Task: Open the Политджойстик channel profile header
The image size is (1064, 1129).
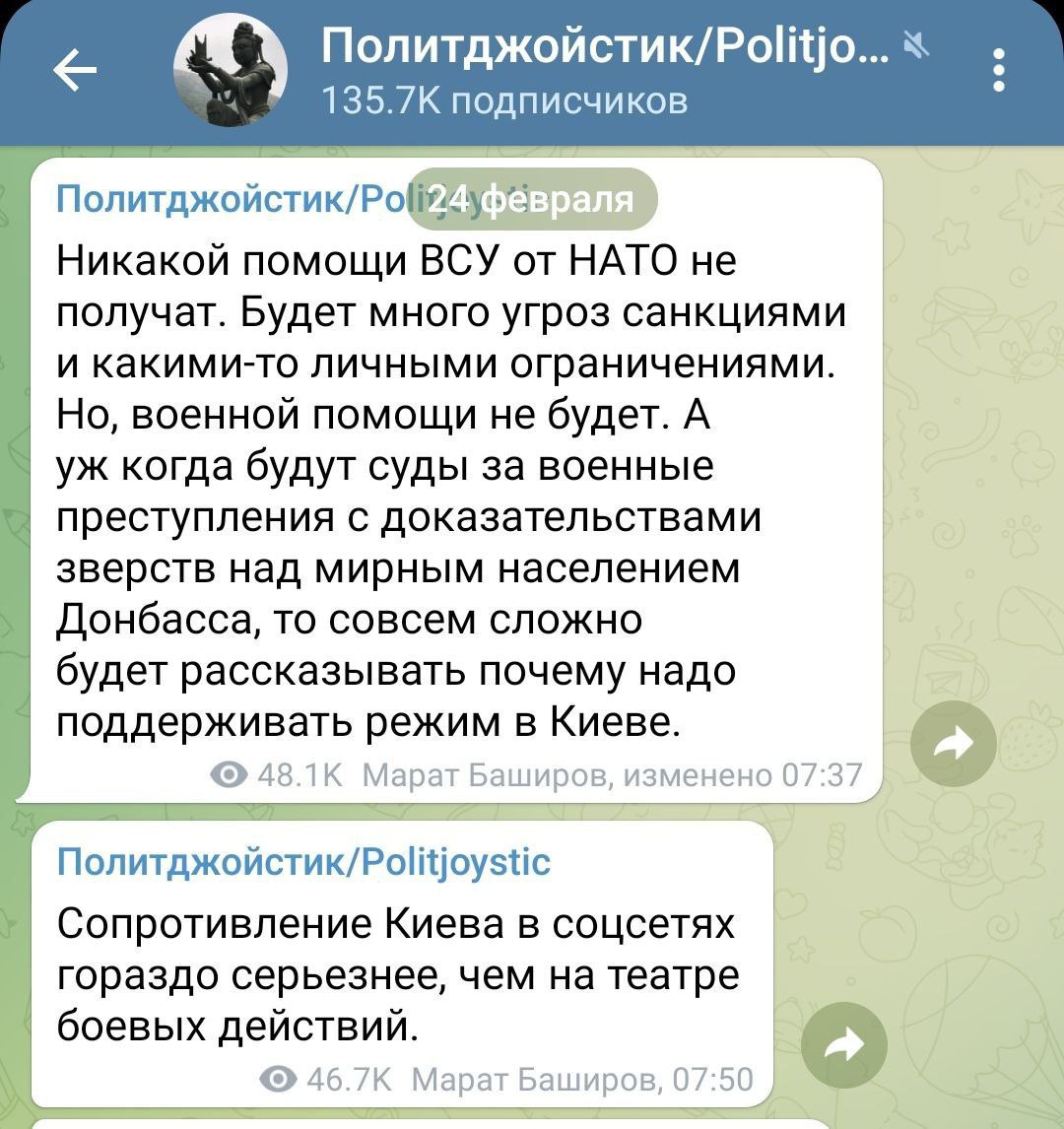Action: [x=591, y=72]
